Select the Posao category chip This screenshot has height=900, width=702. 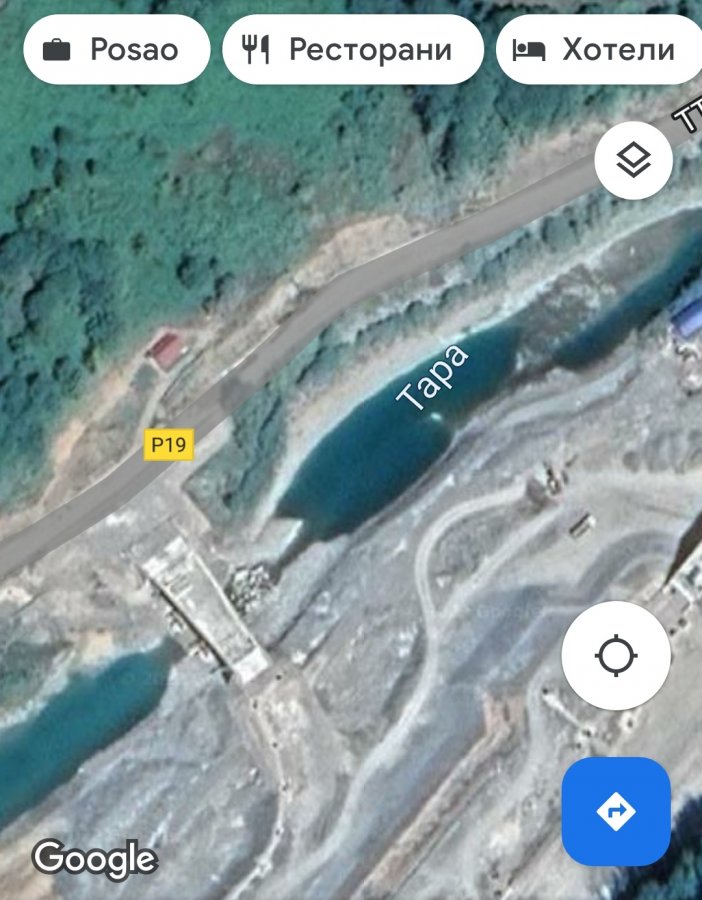(x=116, y=49)
